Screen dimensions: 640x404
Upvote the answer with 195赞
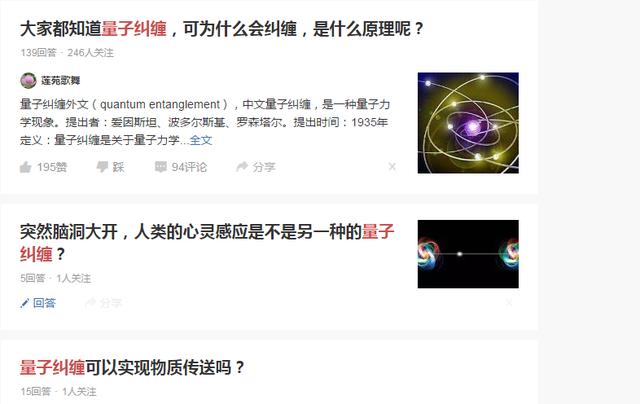(x=43, y=167)
